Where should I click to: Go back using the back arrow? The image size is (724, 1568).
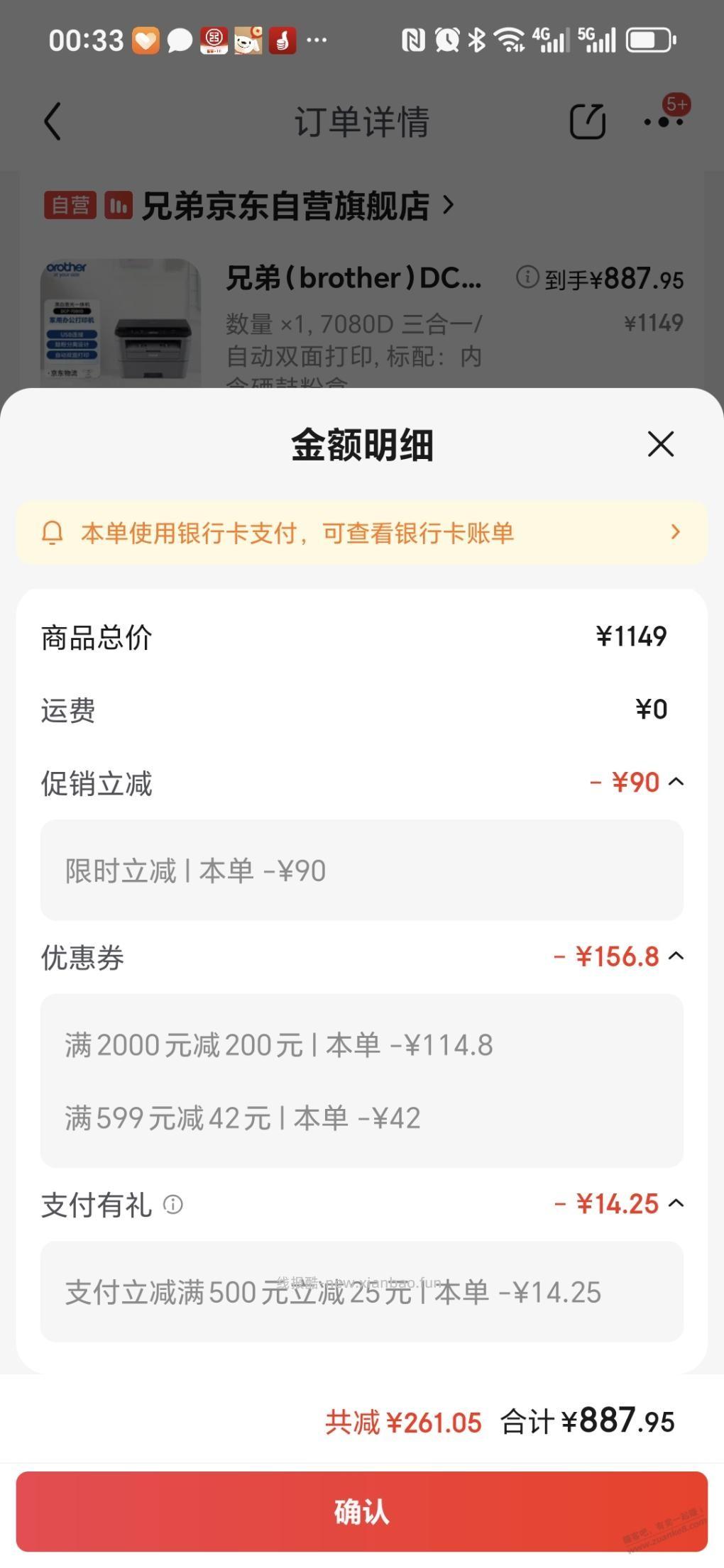point(52,121)
